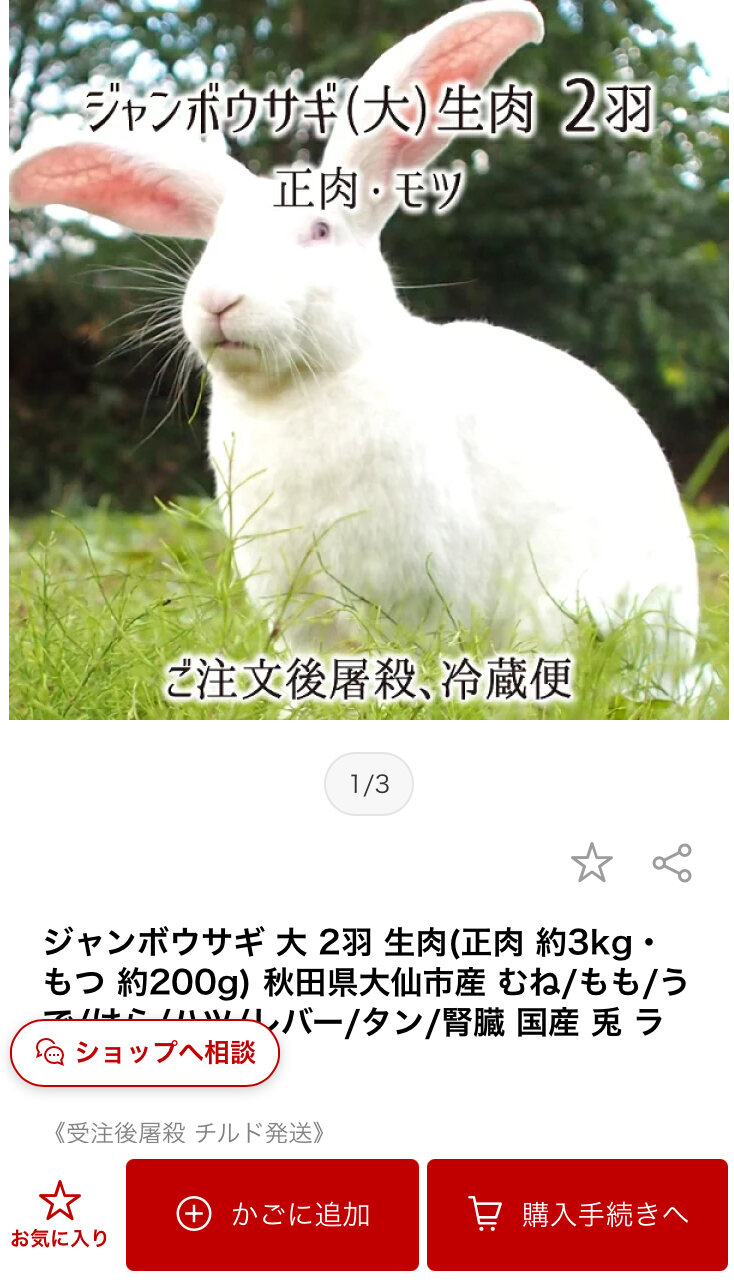Tap the star icon beside the share icon
Viewport: 734px width, 1287px height.
point(591,863)
